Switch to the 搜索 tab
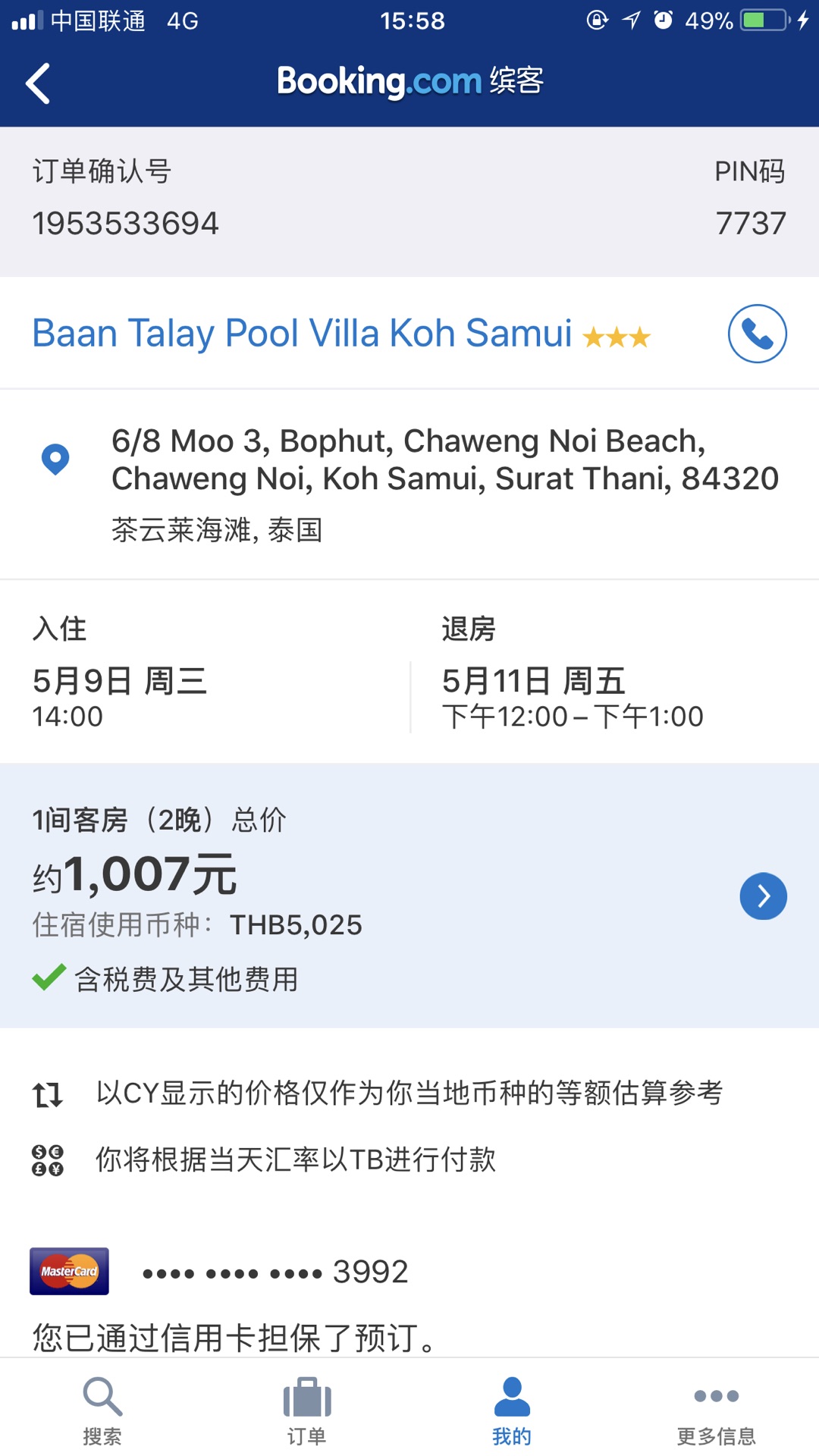The image size is (819, 1456). tap(102, 1410)
